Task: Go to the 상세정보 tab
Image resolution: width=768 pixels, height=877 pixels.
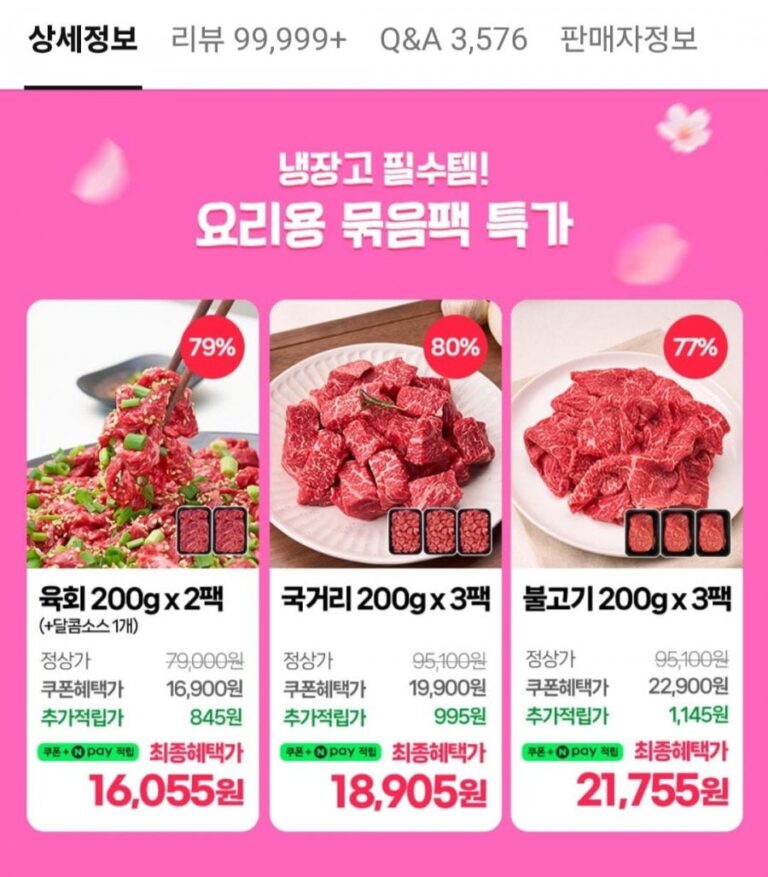Action: point(83,40)
